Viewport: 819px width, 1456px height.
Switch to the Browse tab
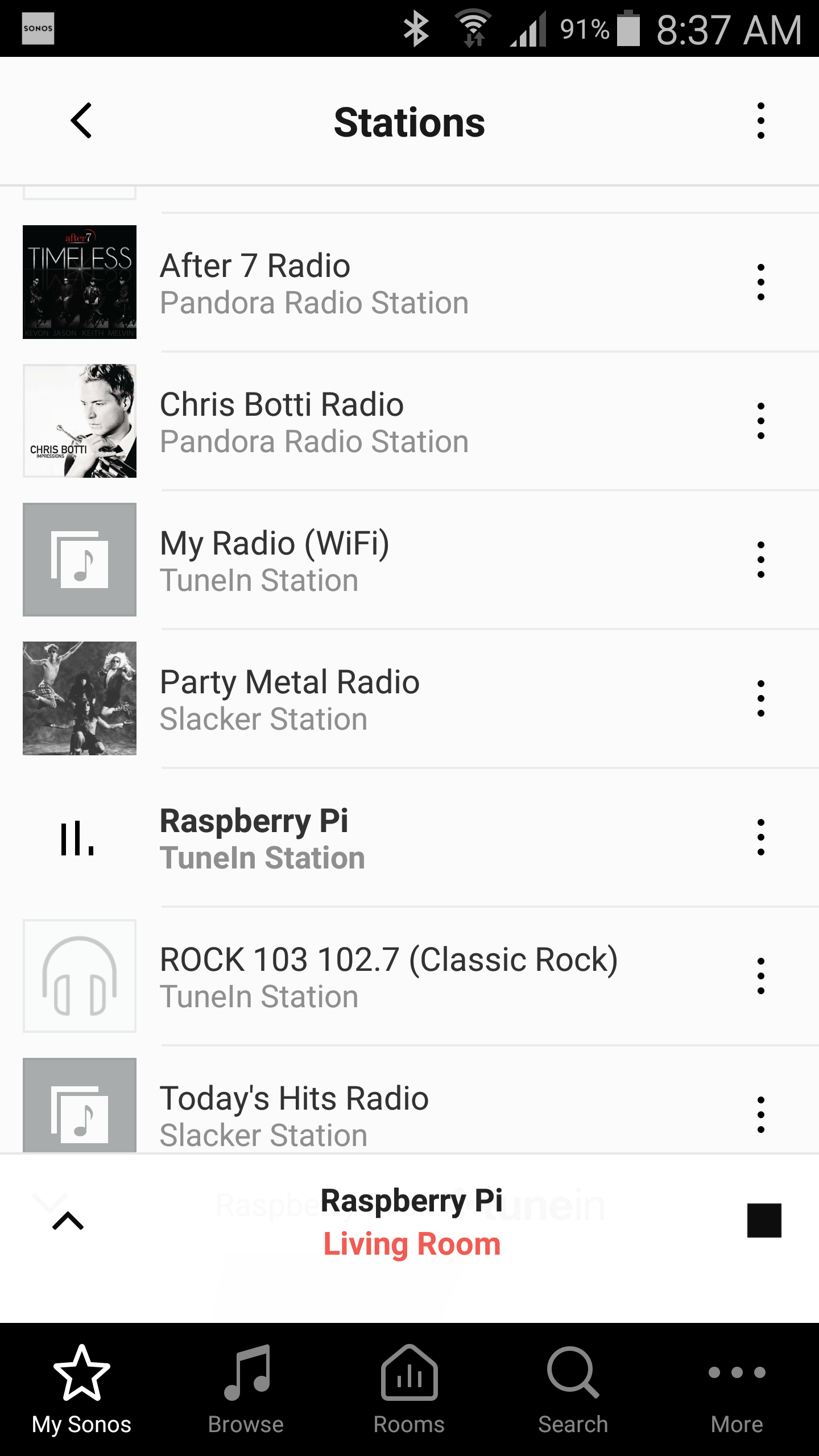tap(246, 1388)
